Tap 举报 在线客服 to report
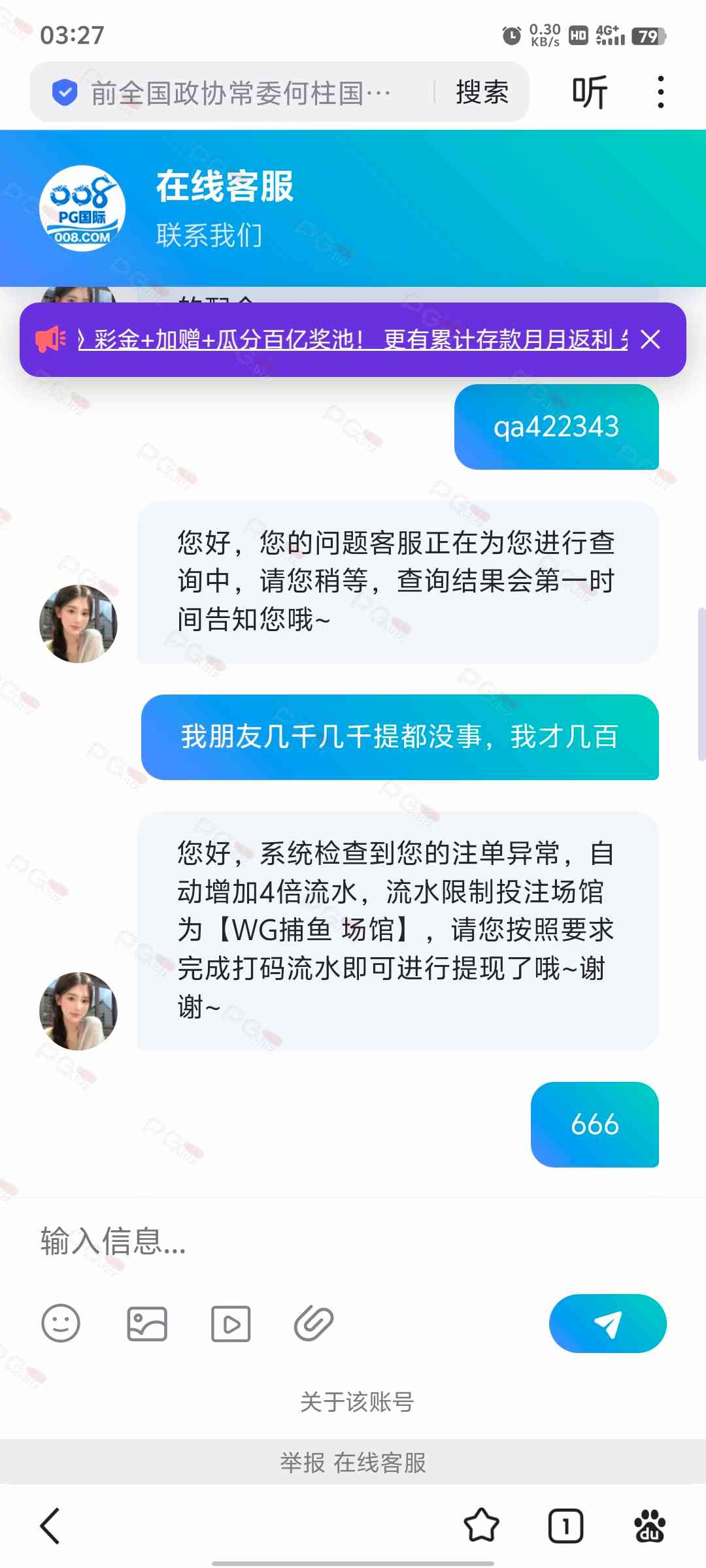This screenshot has height=1568, width=706. pyautogui.click(x=353, y=1463)
